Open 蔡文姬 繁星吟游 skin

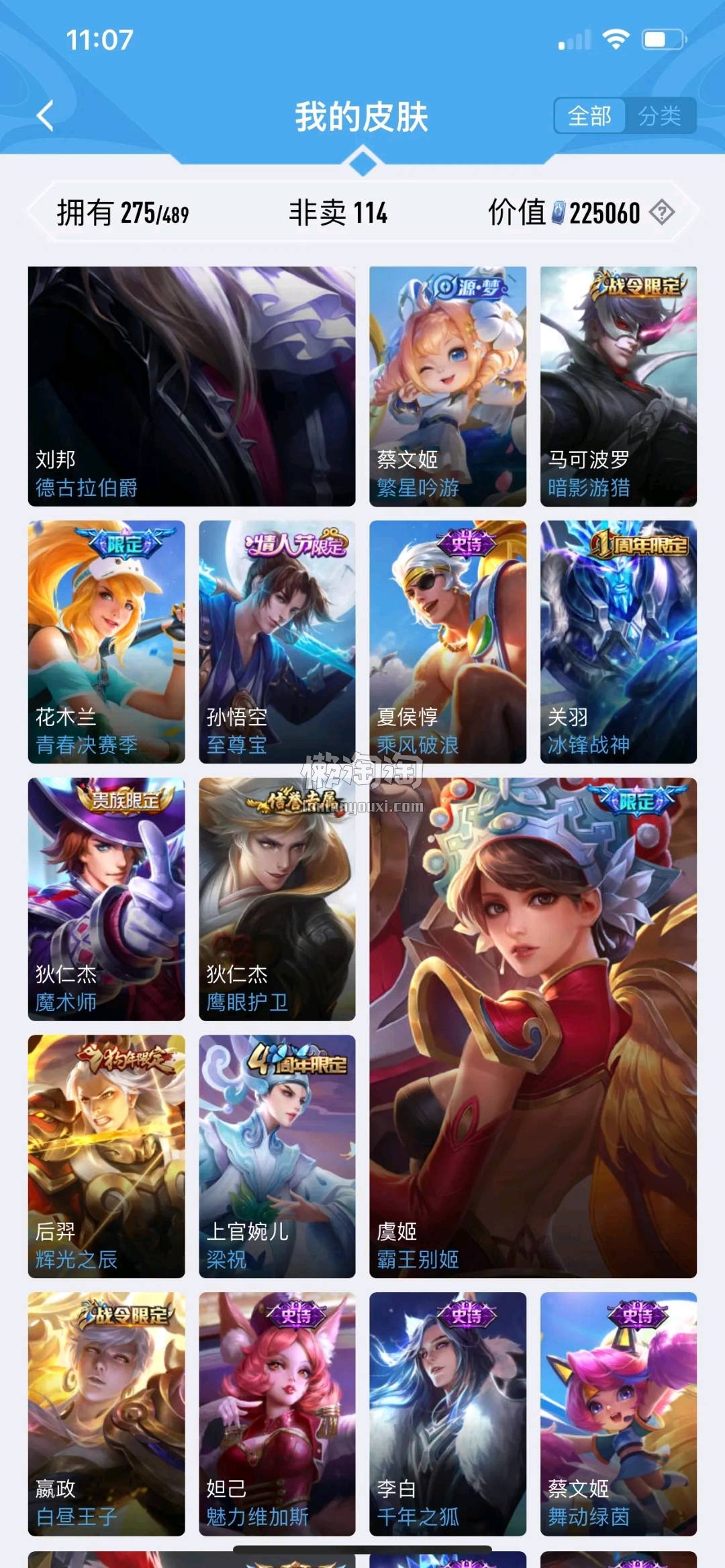tap(447, 386)
